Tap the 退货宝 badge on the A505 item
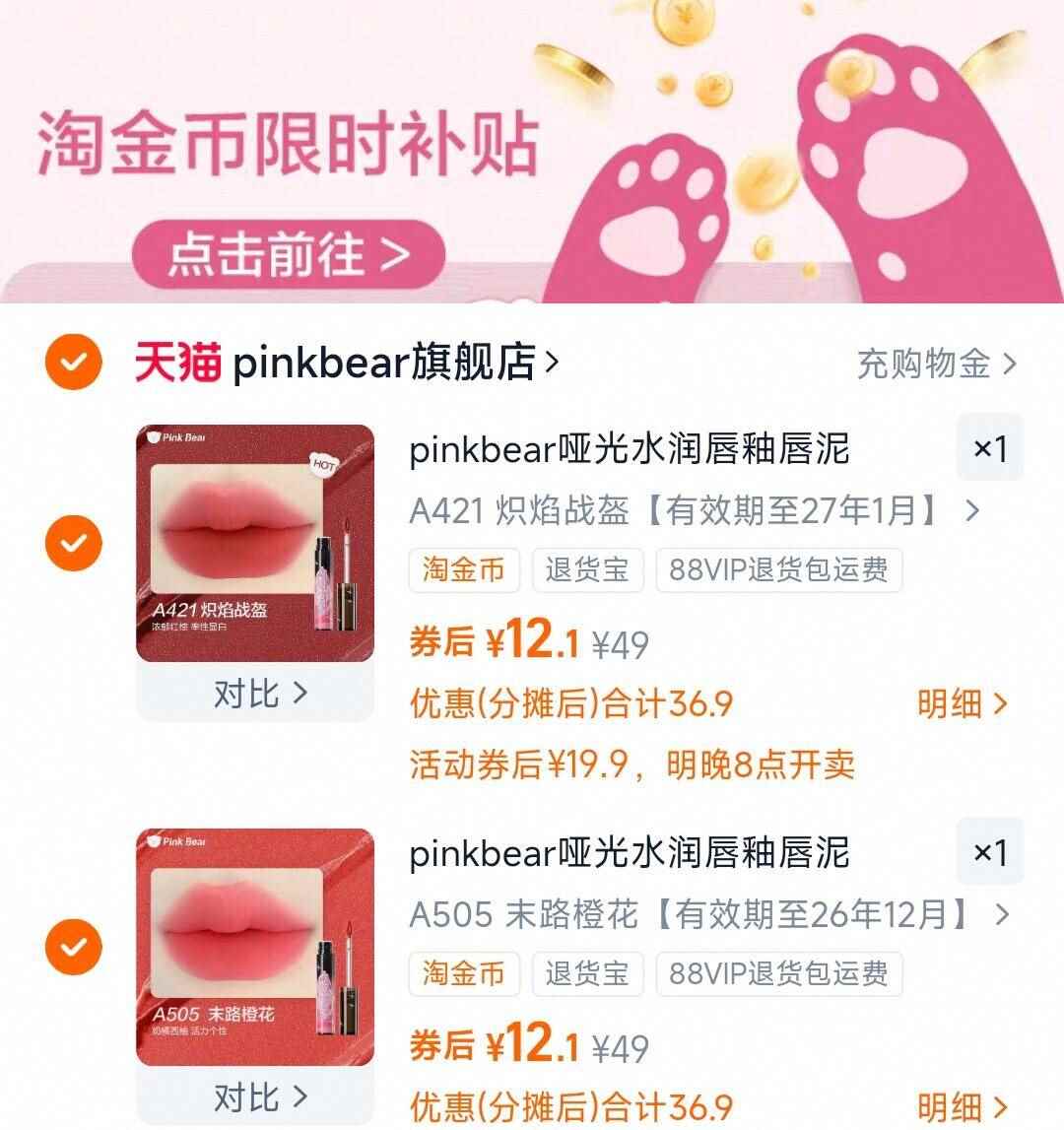This screenshot has height=1130, width=1064. pos(586,974)
